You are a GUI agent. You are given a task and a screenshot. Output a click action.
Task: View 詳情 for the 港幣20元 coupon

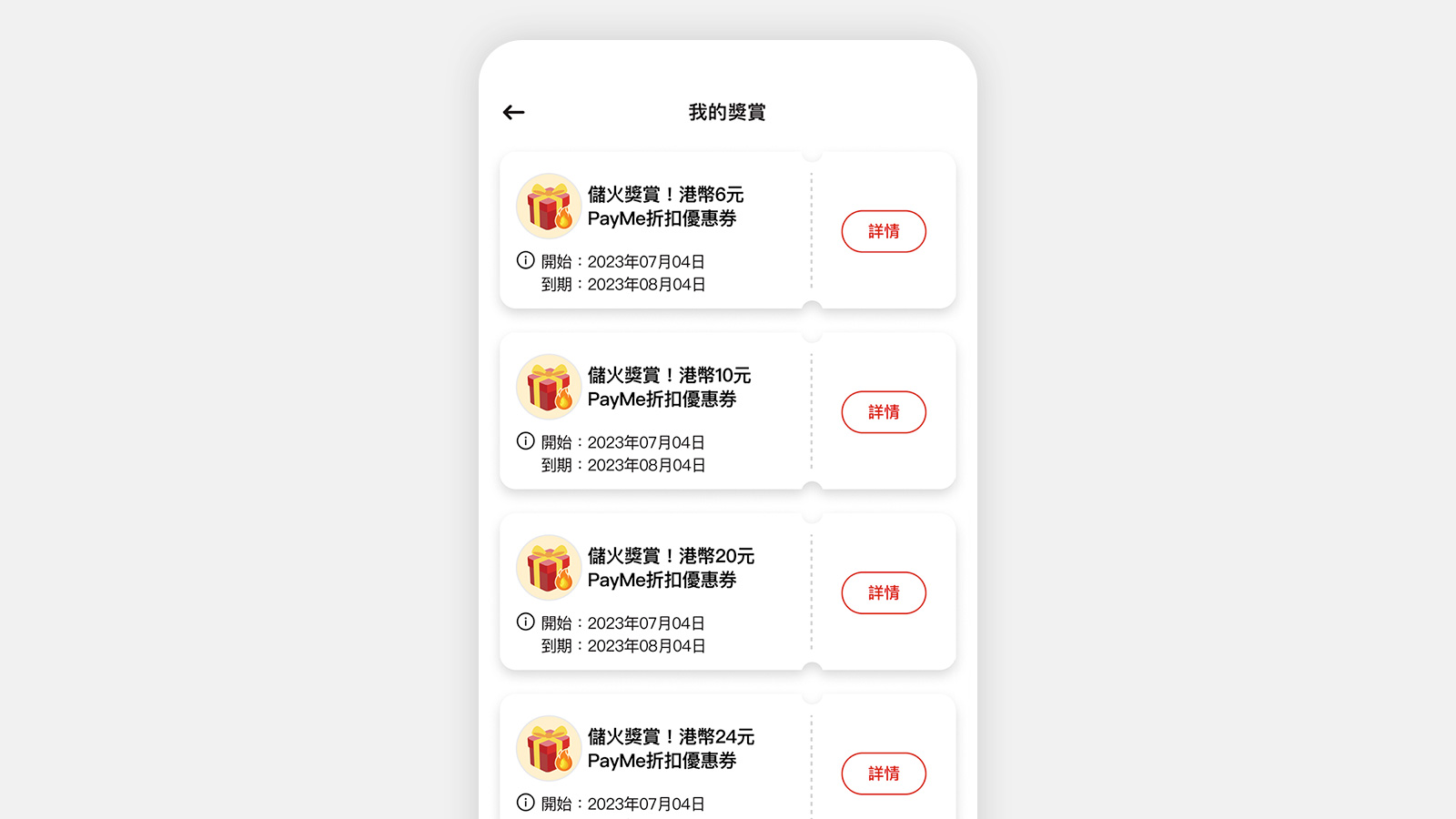883,592
